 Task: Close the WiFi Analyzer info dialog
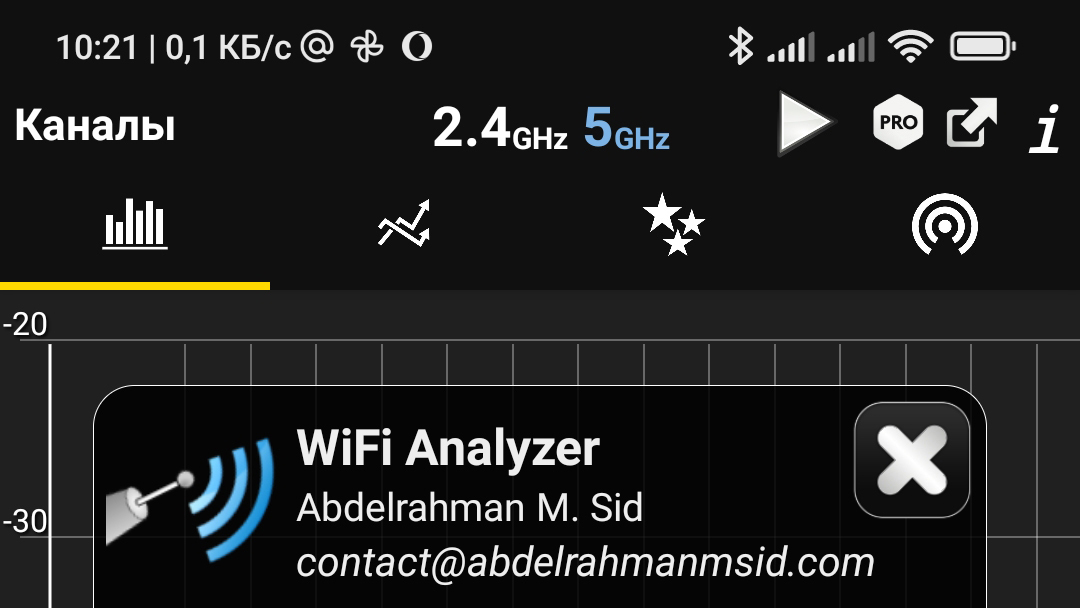click(x=912, y=460)
